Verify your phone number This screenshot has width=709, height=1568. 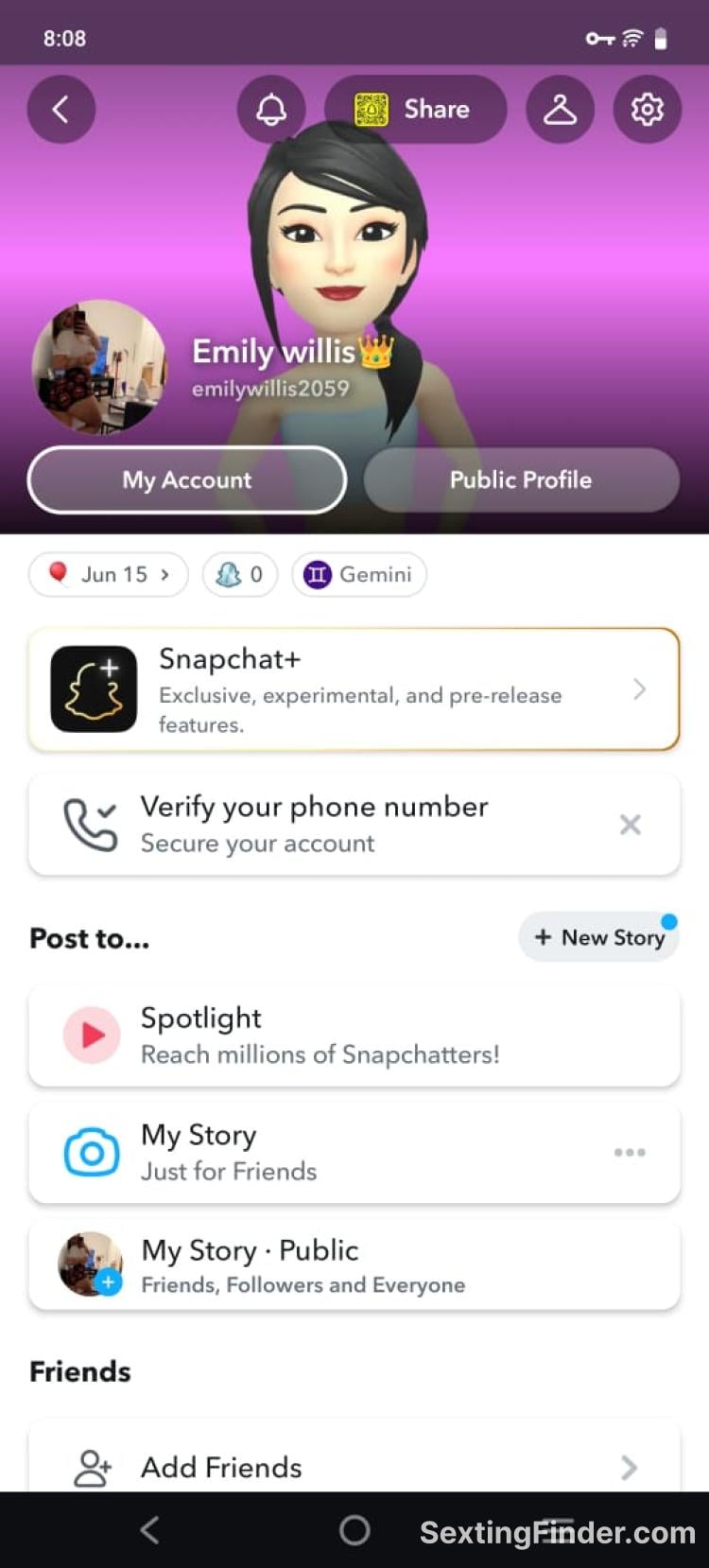(x=314, y=824)
